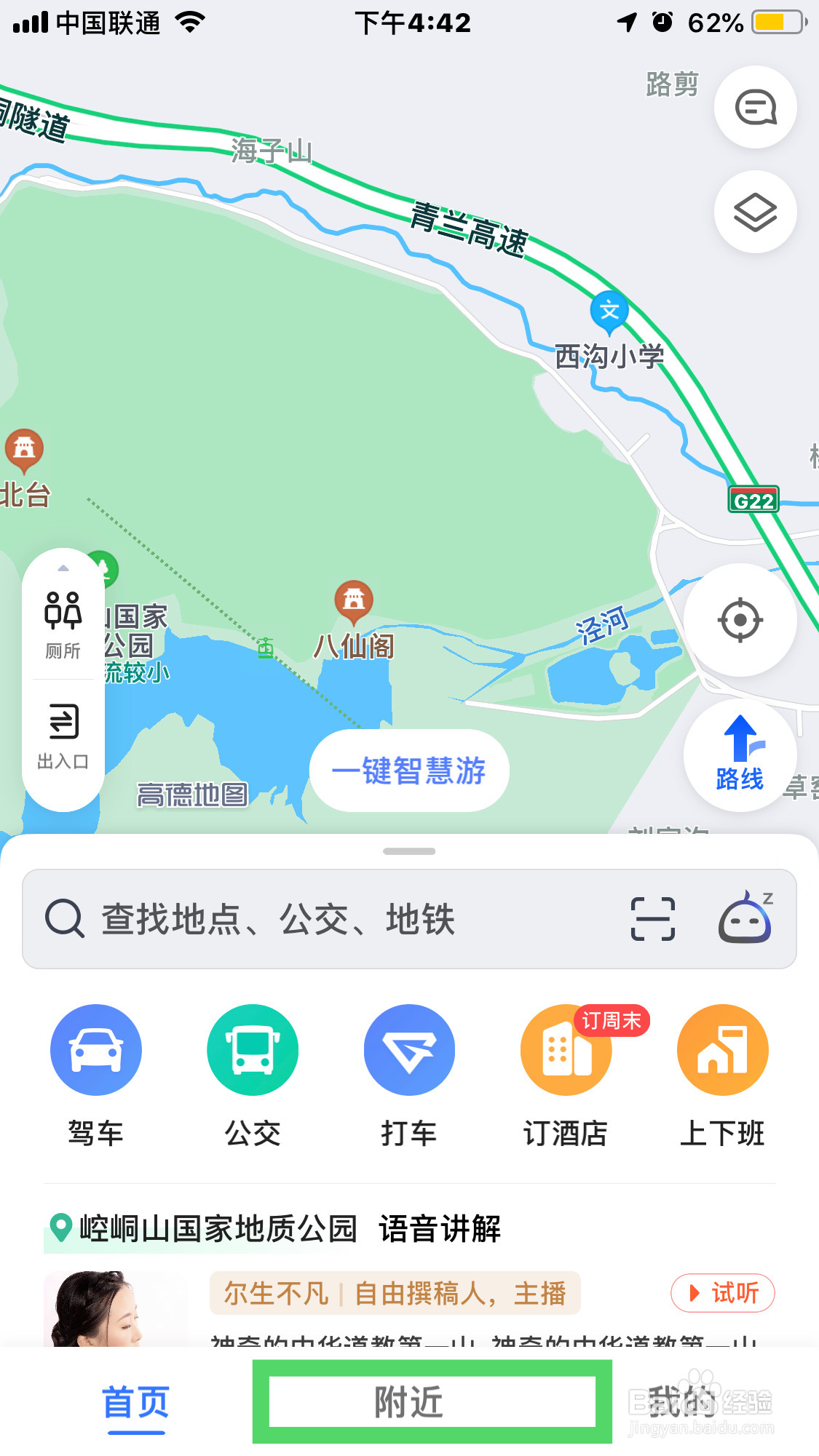819x1456 pixels.
Task: Tap the scan icon in the search bar
Action: click(653, 919)
